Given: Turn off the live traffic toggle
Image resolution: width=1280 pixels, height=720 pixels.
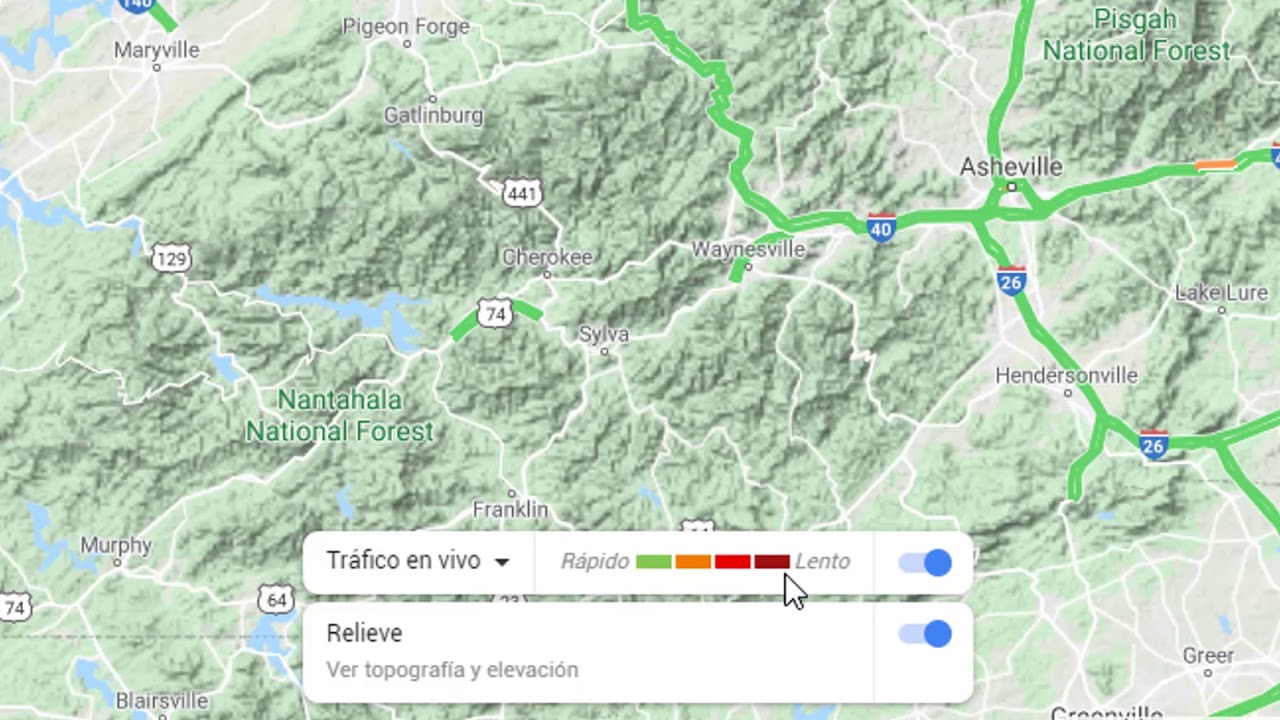Looking at the screenshot, I should (x=924, y=563).
